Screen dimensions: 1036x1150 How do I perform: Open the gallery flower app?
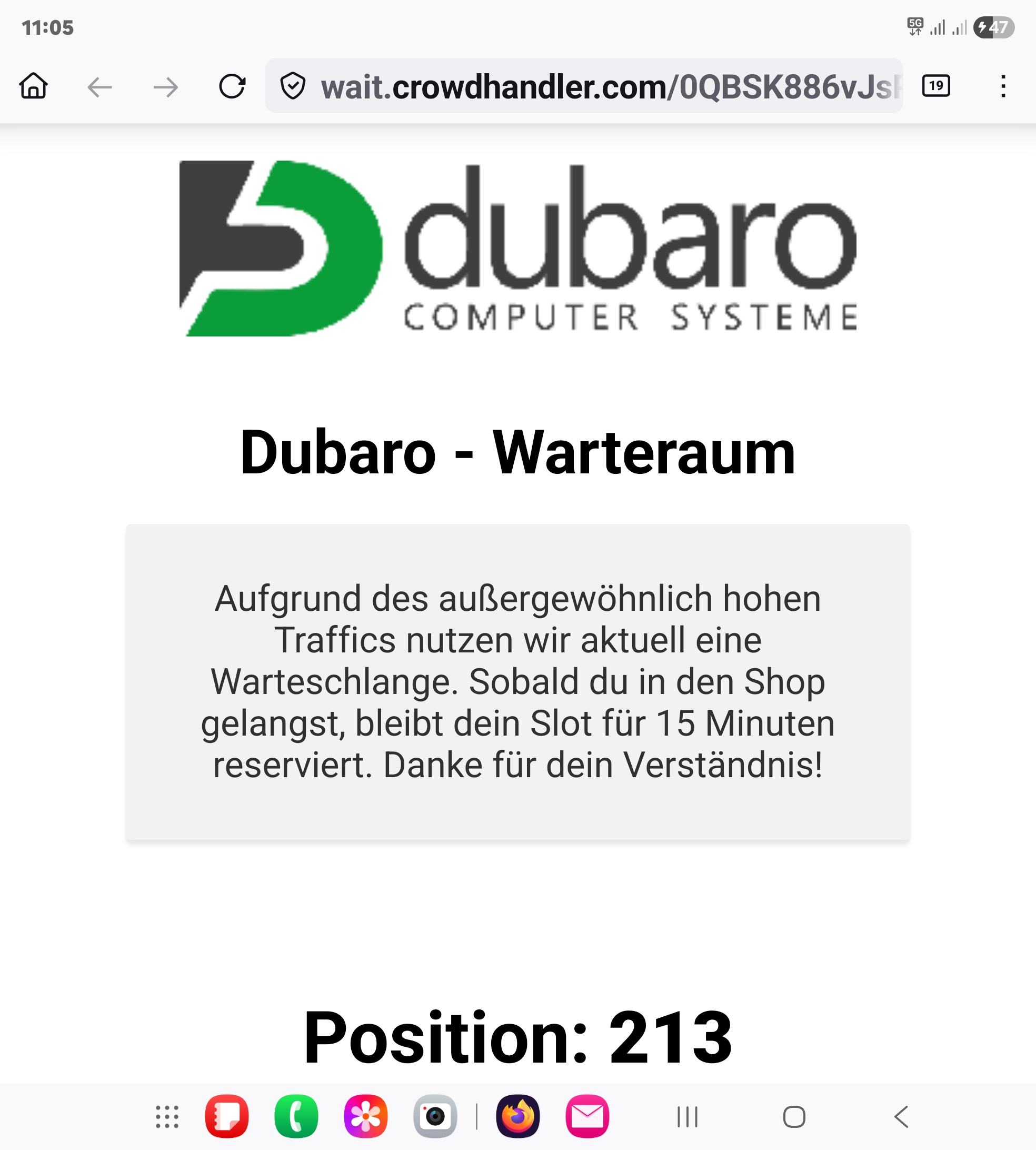point(365,1116)
